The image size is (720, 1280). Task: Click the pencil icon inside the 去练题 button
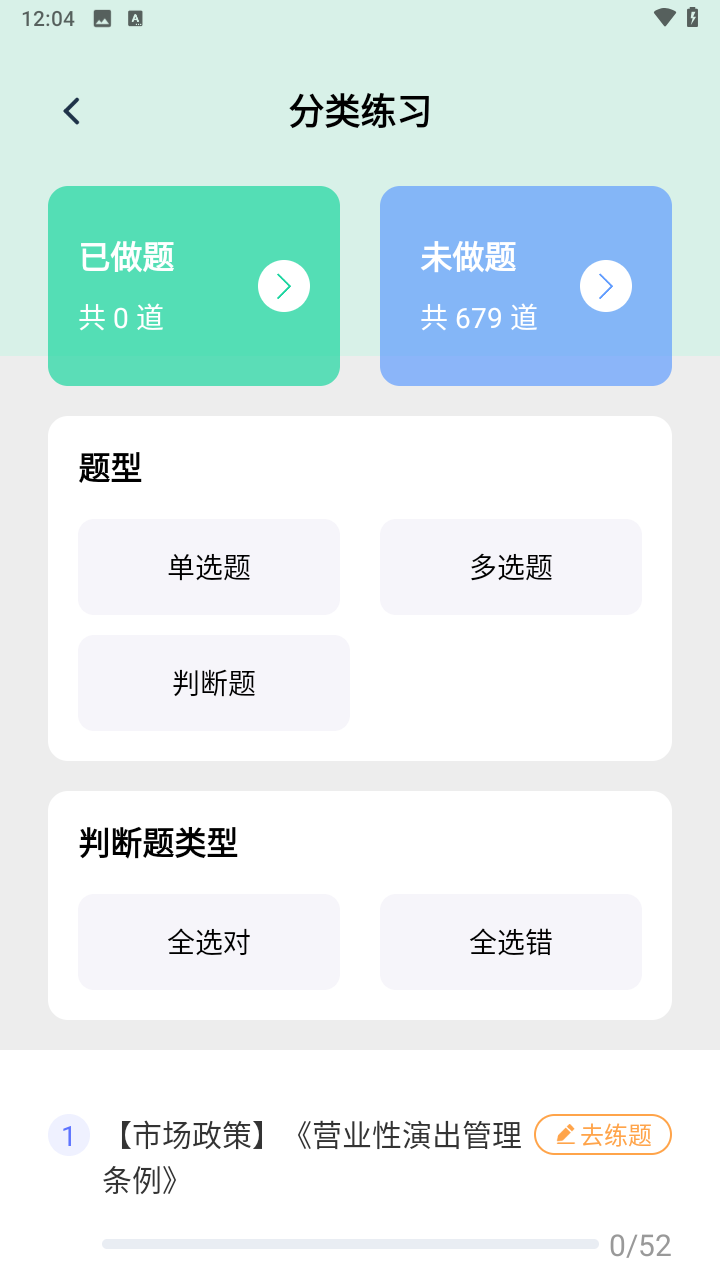click(x=565, y=1134)
